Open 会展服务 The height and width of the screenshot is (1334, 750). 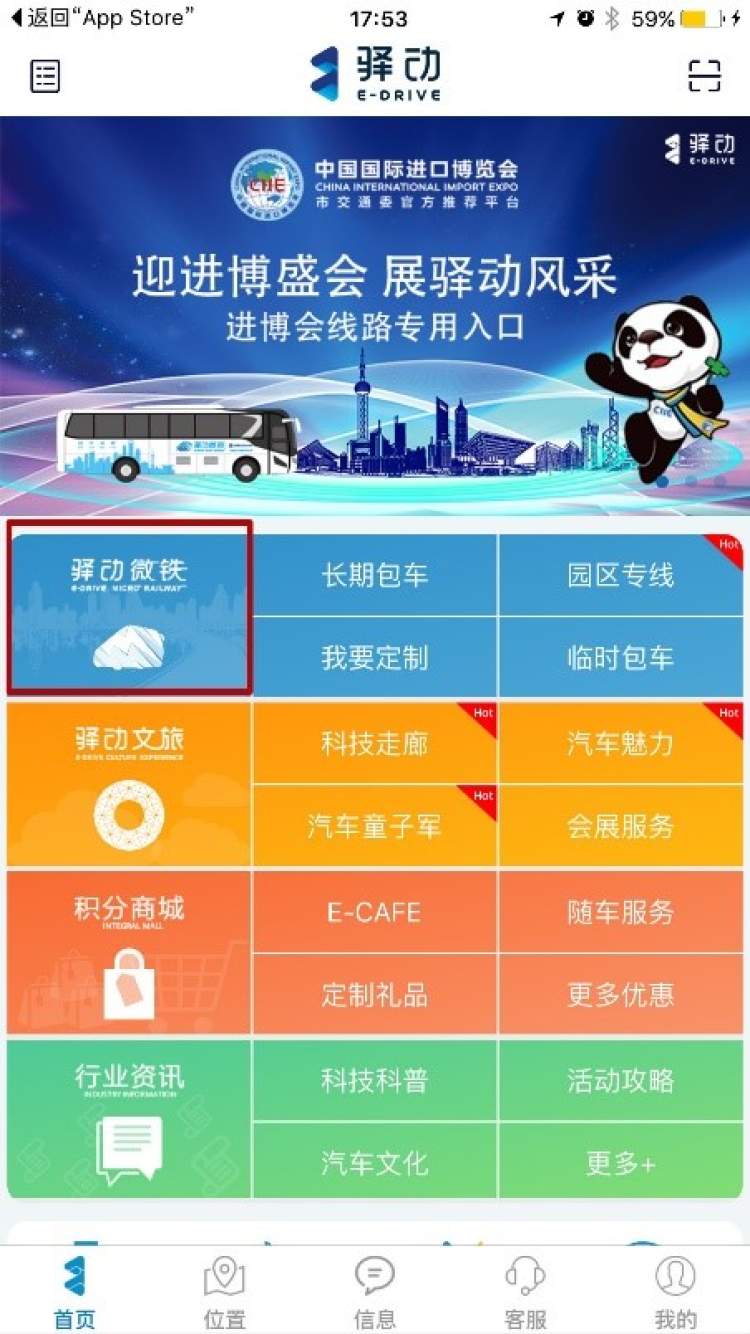tap(621, 826)
